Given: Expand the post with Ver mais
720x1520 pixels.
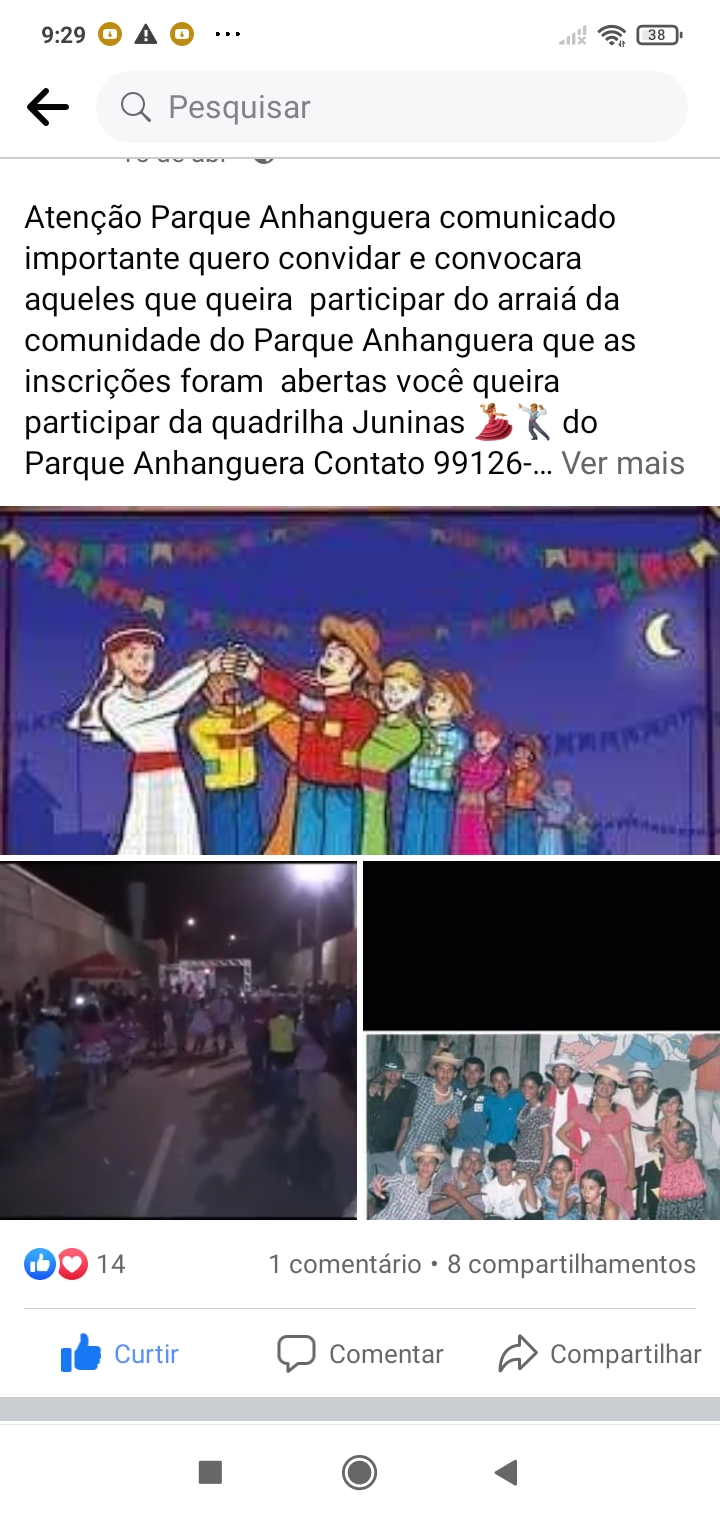Looking at the screenshot, I should pos(622,463).
